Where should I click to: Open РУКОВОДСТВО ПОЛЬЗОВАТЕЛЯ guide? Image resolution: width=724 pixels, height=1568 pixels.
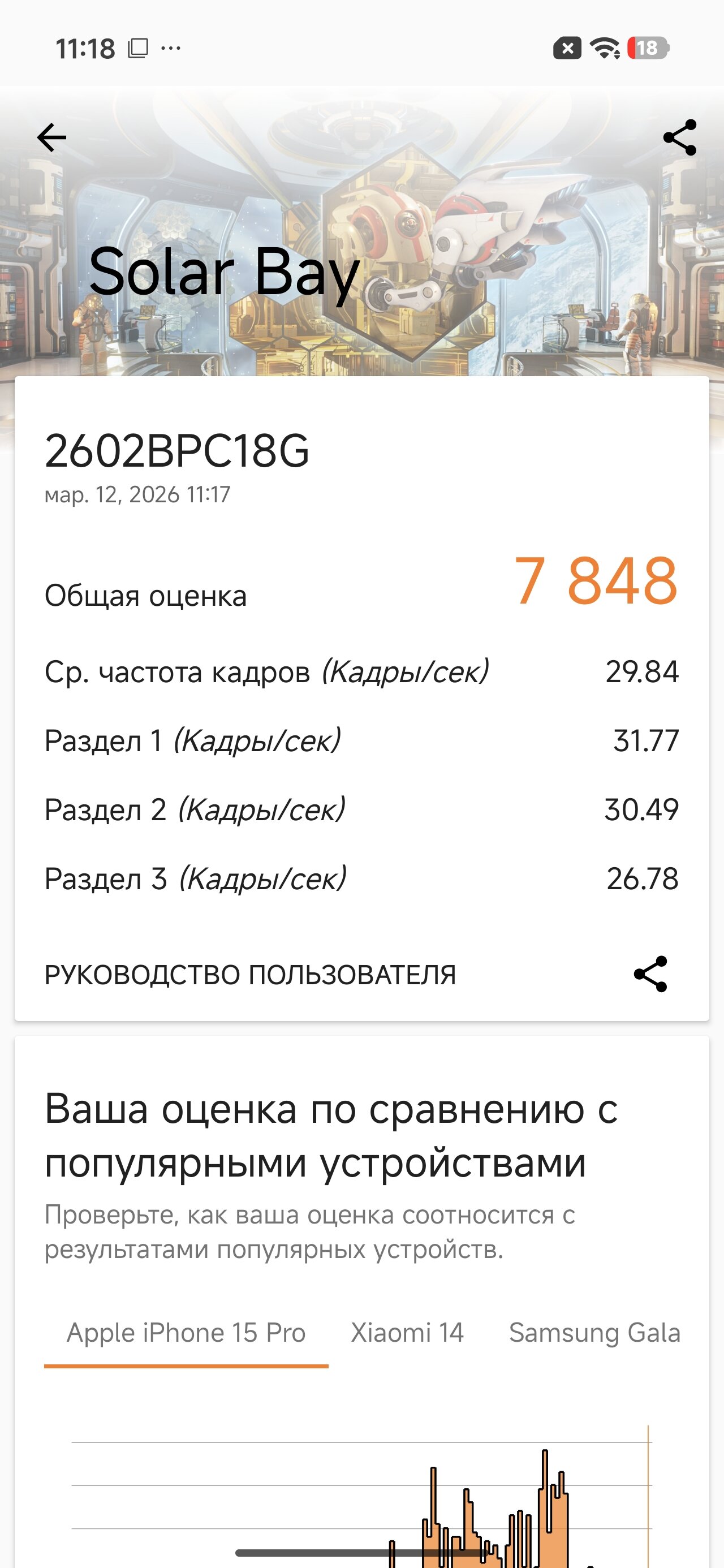[x=249, y=975]
